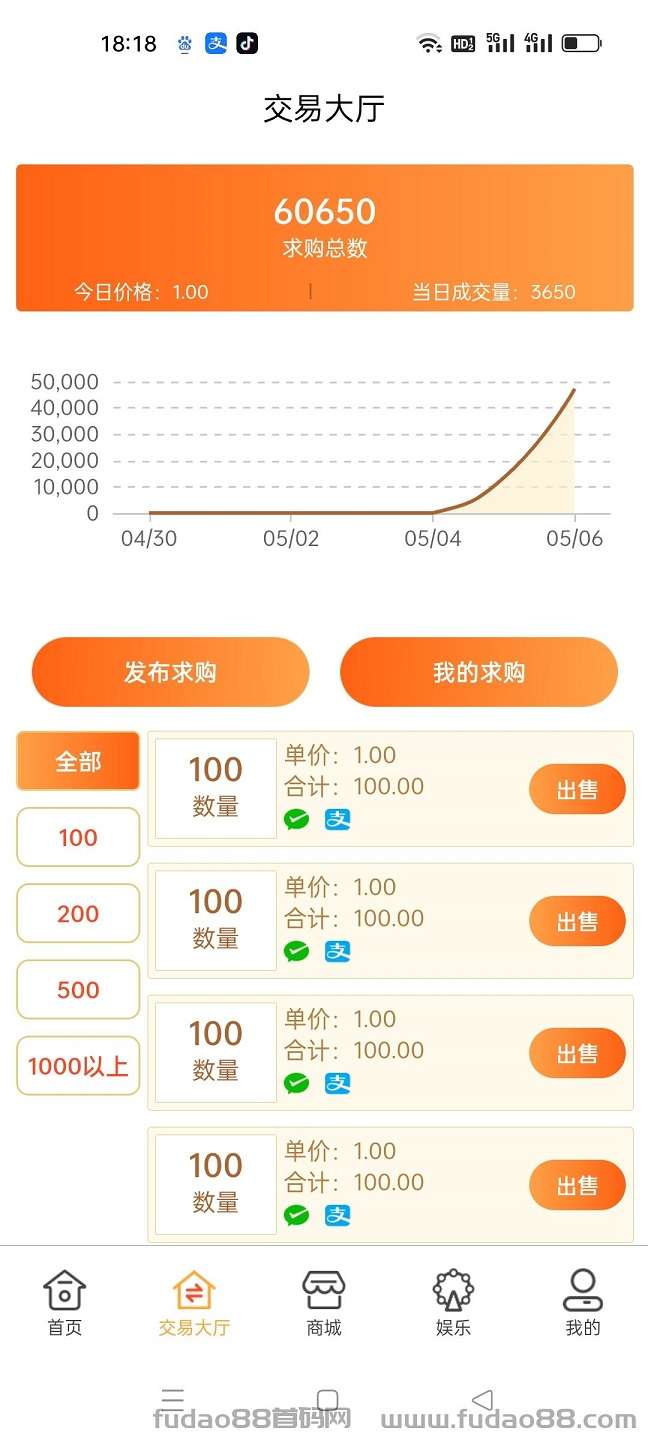The height and width of the screenshot is (1440, 648).
Task: Switch to the 娱乐 tab
Action: point(453,1302)
